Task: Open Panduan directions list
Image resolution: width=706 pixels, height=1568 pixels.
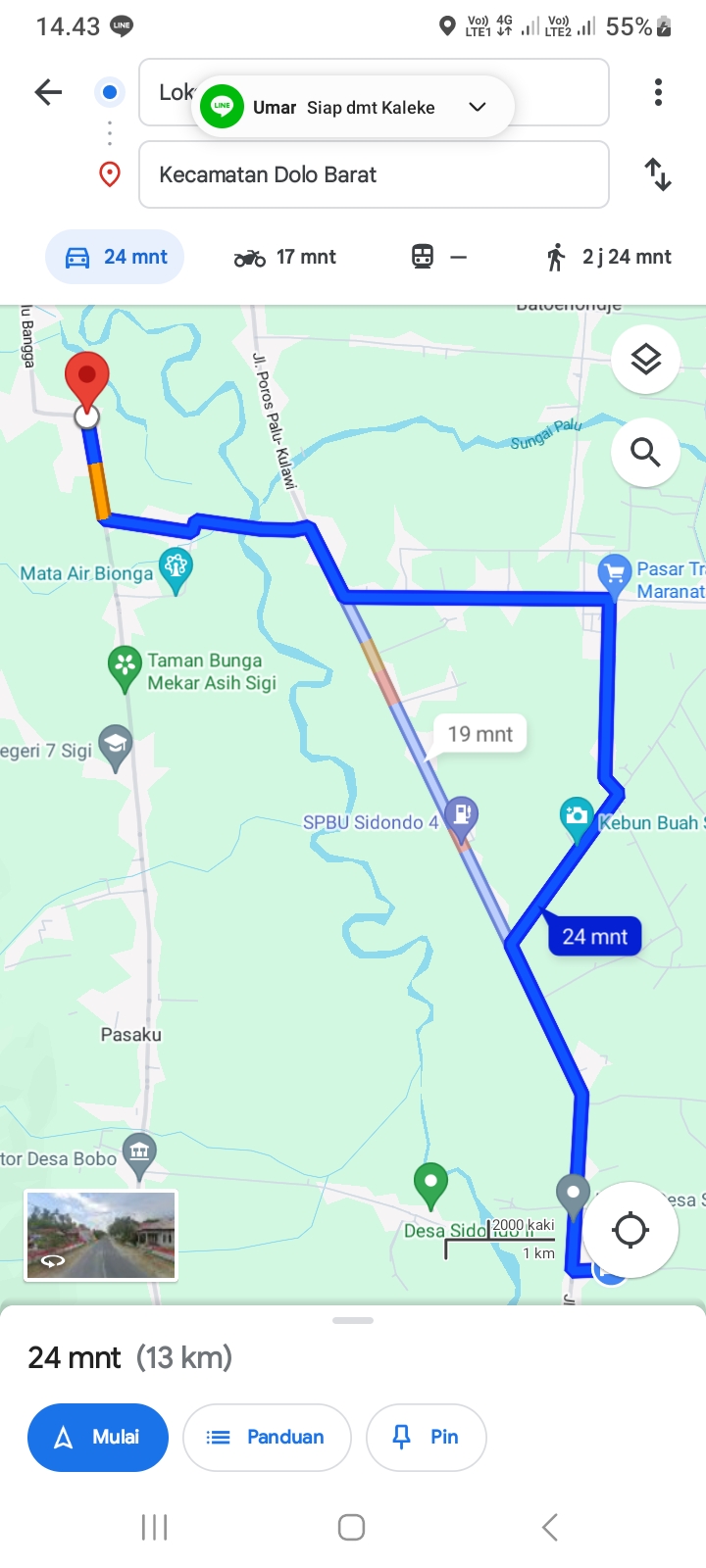Action: click(x=267, y=1437)
